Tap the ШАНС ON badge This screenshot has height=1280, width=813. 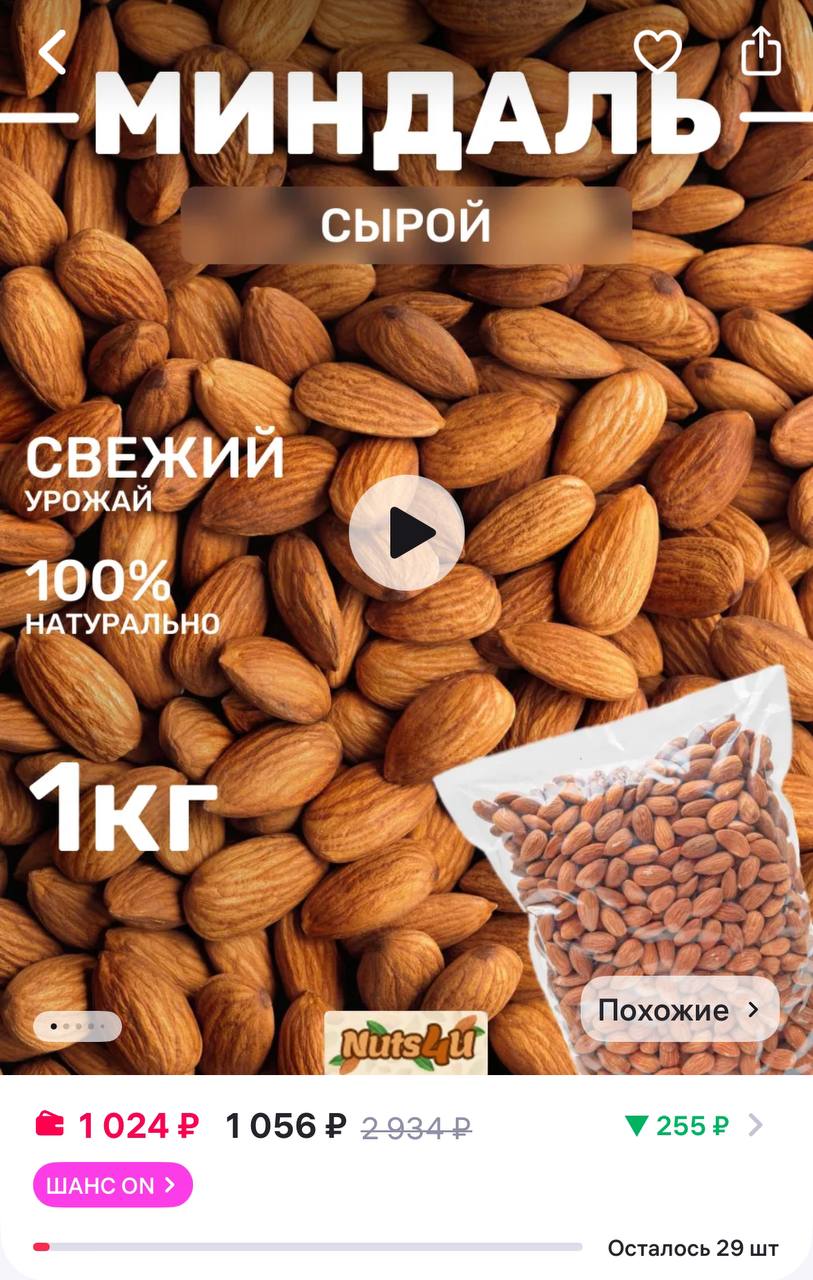[112, 1185]
